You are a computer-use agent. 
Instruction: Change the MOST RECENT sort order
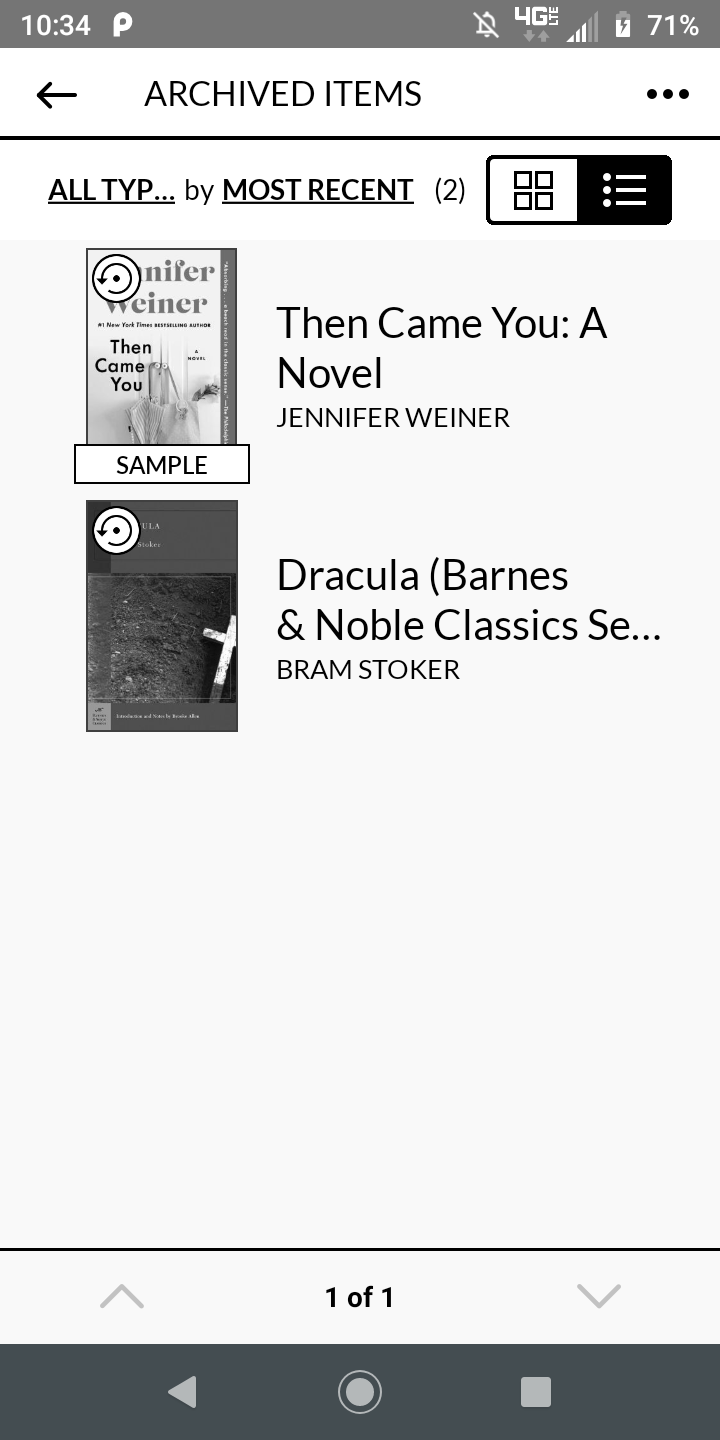tap(317, 190)
